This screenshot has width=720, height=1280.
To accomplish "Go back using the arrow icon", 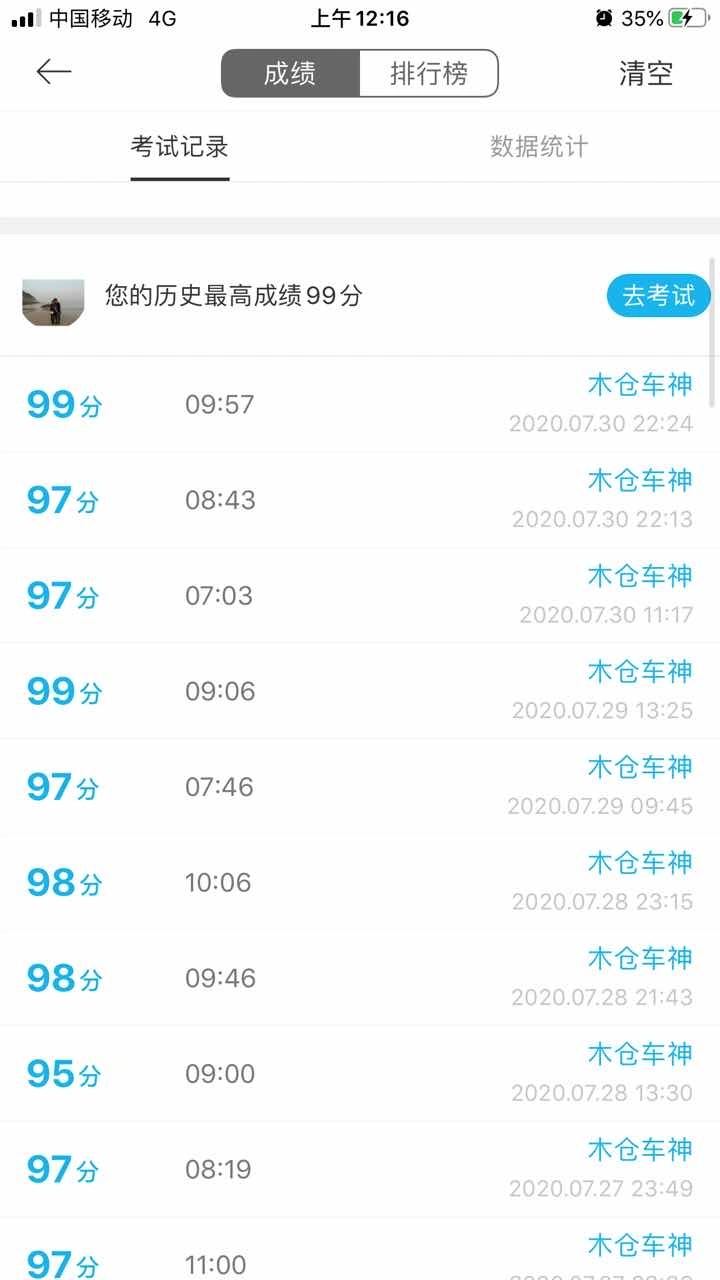I will 54,72.
